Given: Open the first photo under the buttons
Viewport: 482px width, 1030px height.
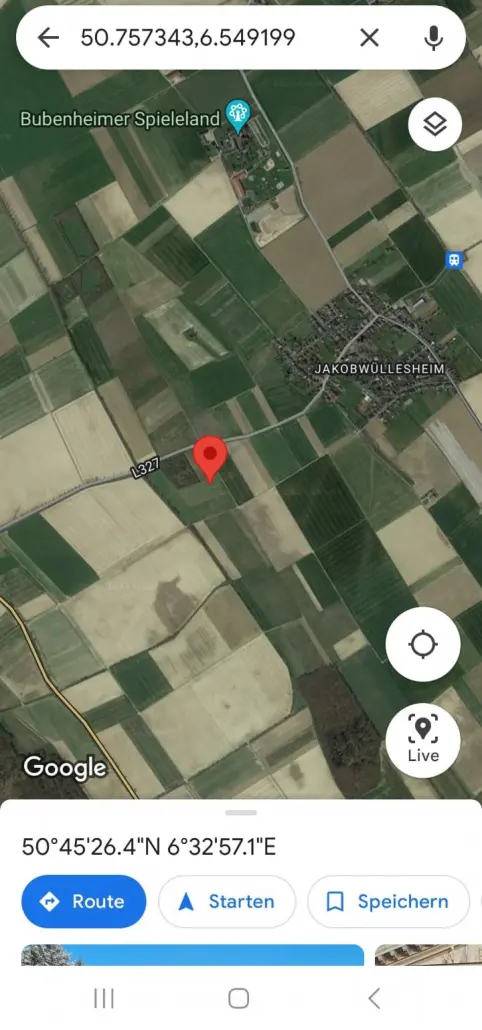Looking at the screenshot, I should [192, 955].
